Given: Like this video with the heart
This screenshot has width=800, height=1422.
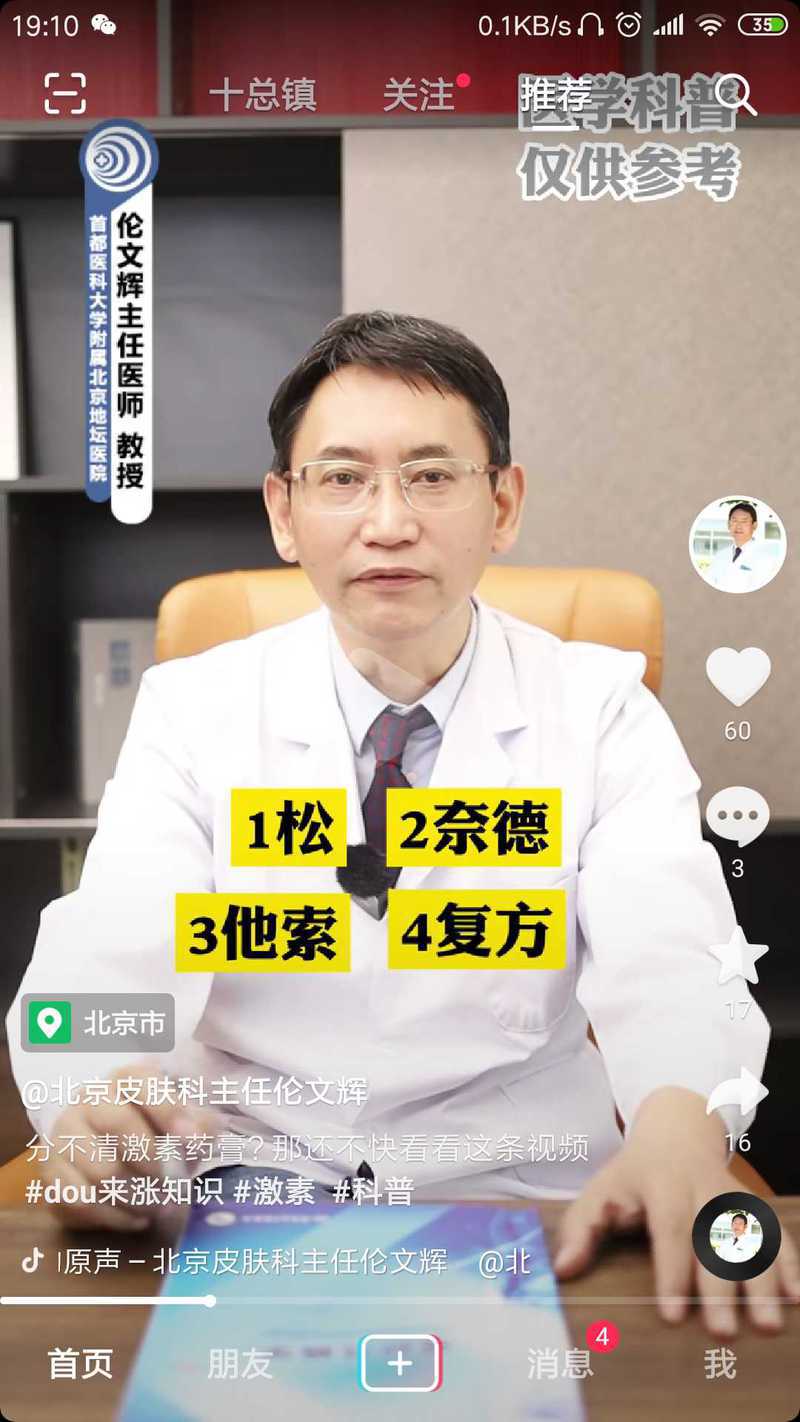Looking at the screenshot, I should tap(738, 677).
